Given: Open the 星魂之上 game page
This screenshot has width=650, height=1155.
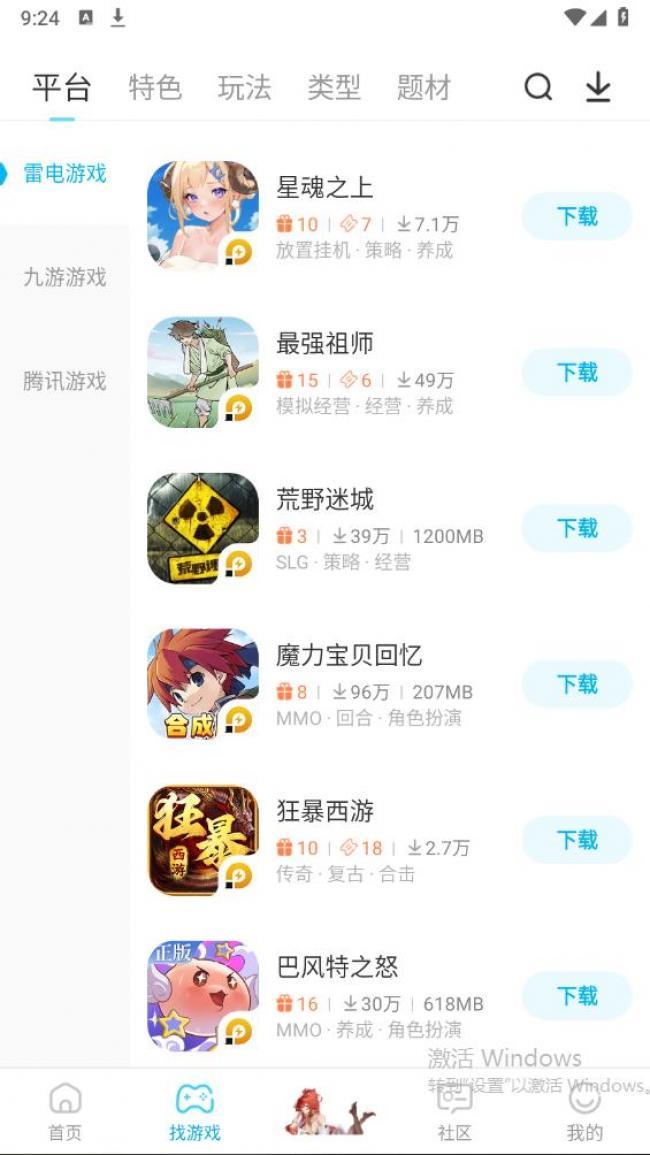Looking at the screenshot, I should 324,188.
